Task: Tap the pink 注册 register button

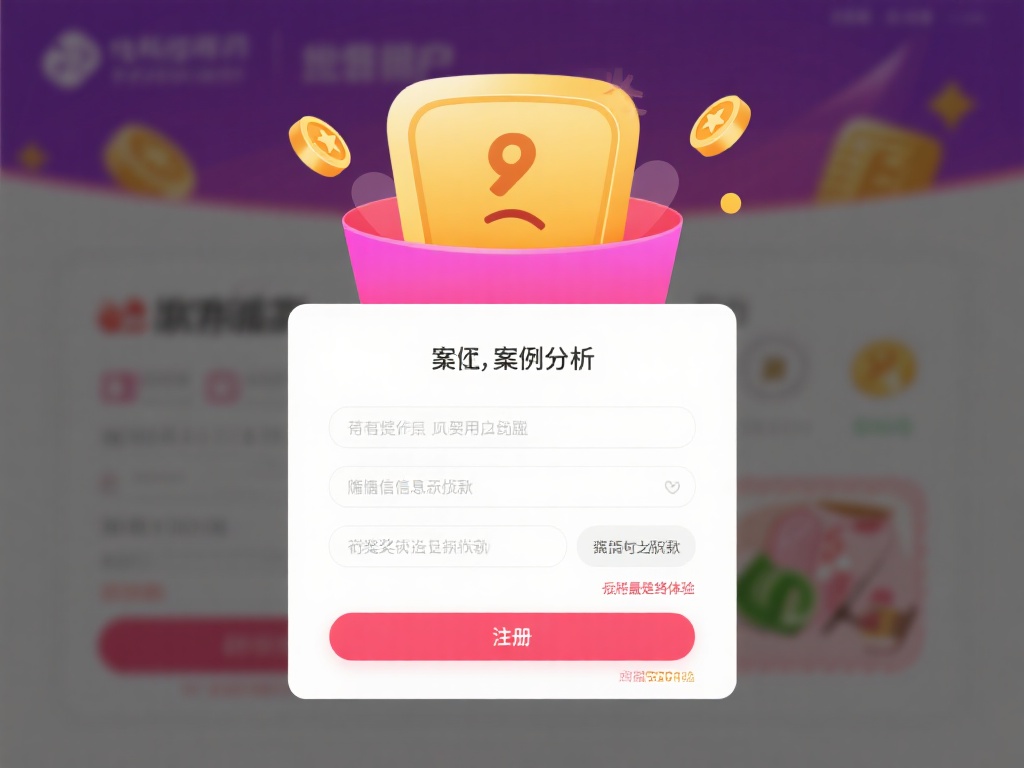Action: pos(511,637)
